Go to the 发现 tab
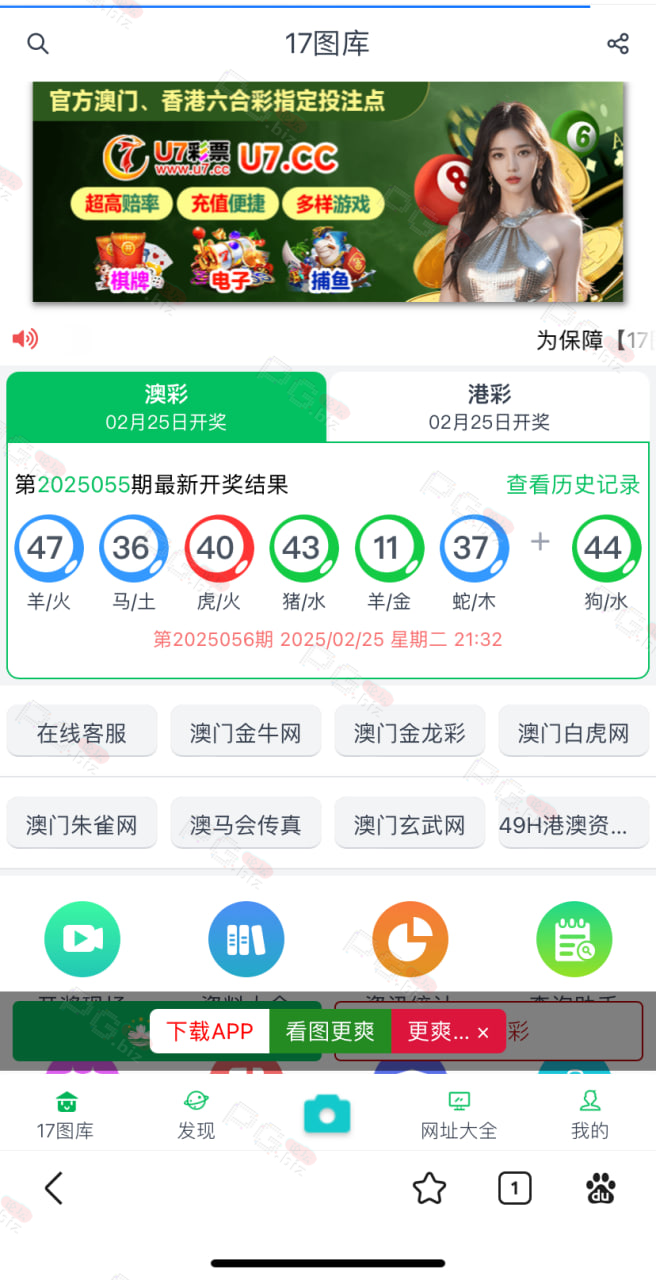 pyautogui.click(x=196, y=1115)
